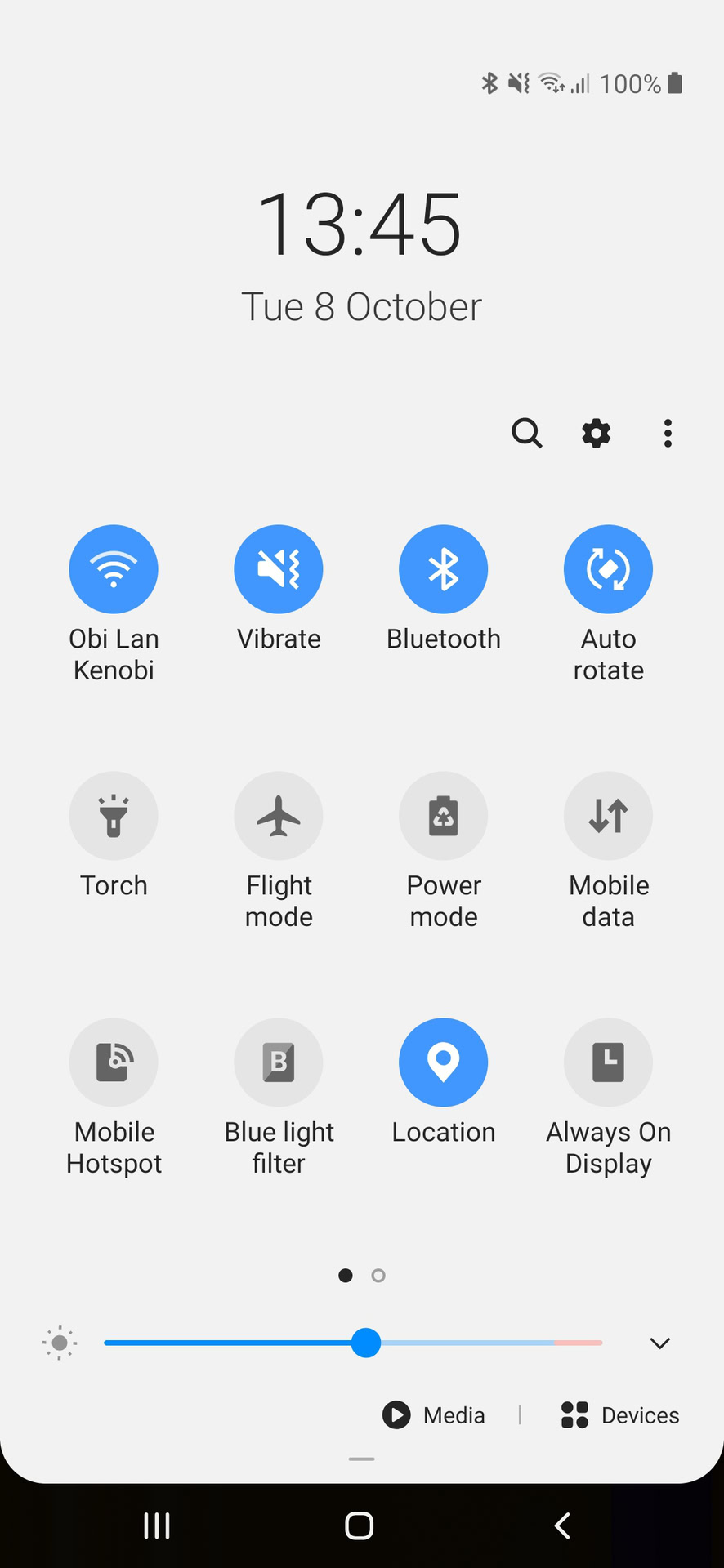The height and width of the screenshot is (1568, 724).
Task: Turn off Auto rotate
Action: [608, 569]
